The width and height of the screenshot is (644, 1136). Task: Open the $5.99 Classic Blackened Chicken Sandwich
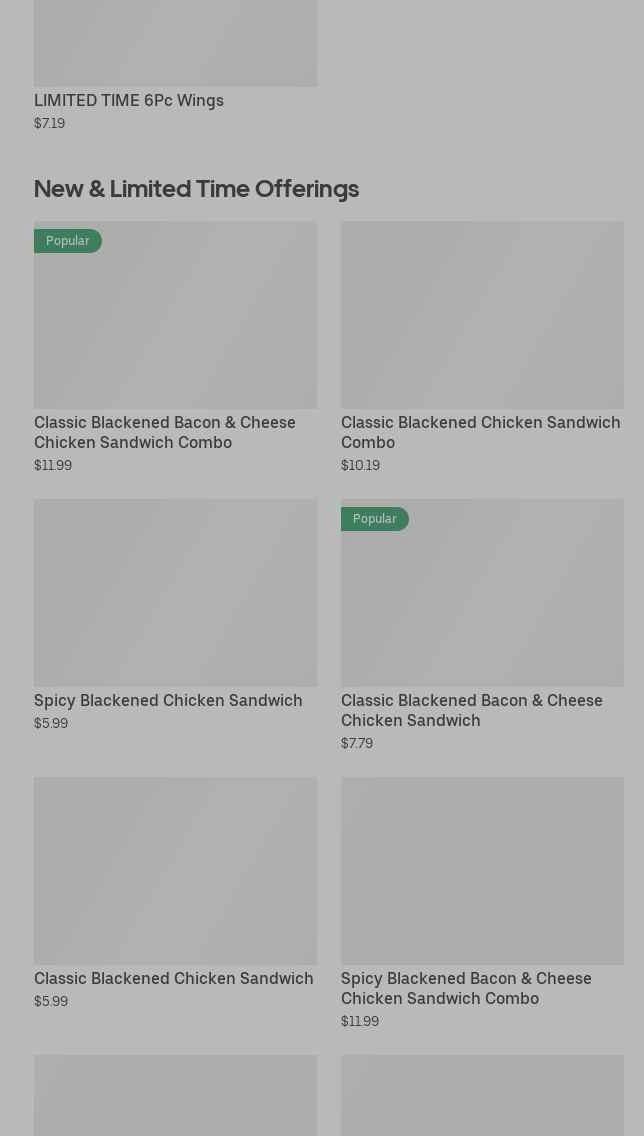point(174,978)
